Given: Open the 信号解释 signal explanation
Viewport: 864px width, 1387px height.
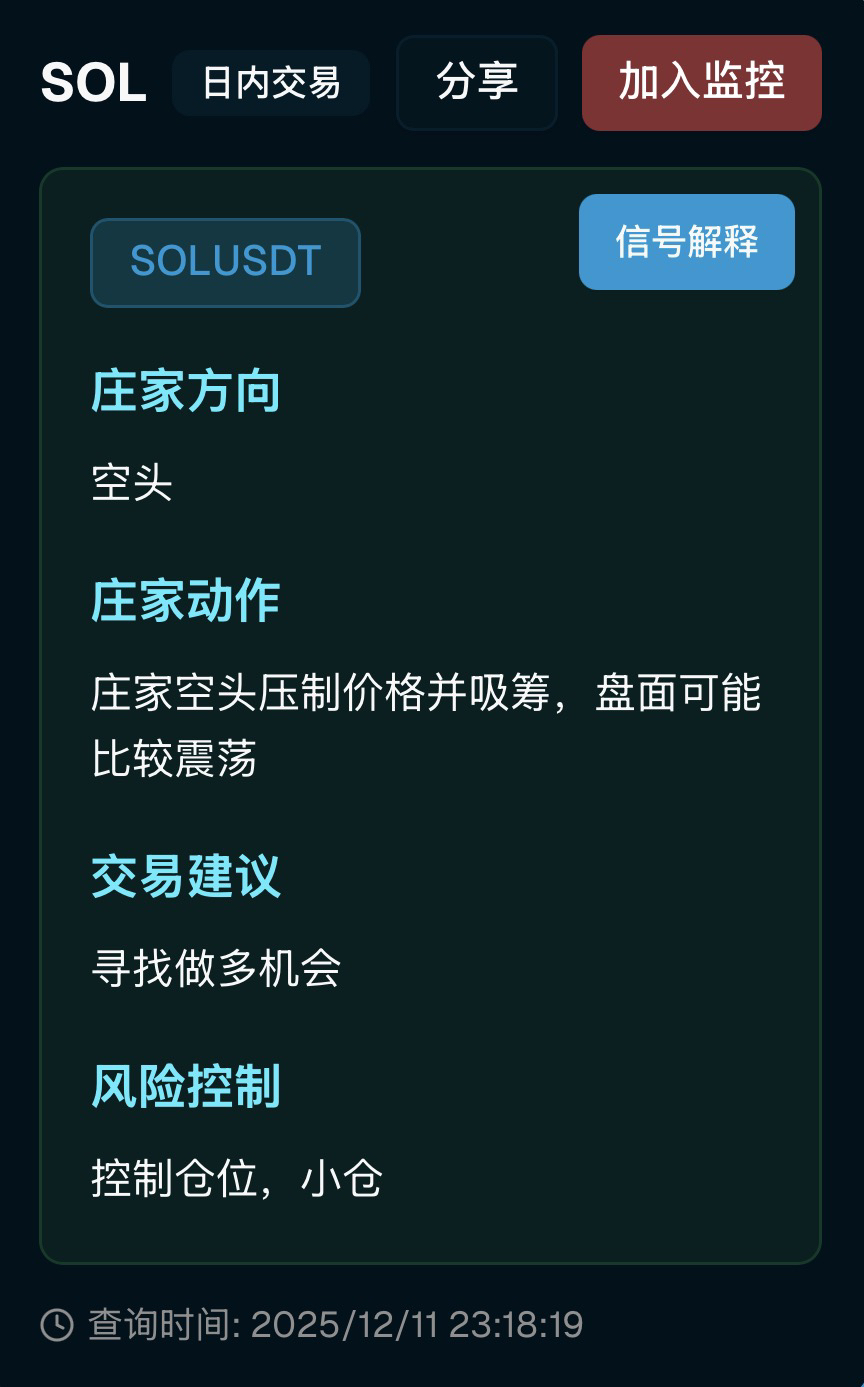Looking at the screenshot, I should (686, 242).
